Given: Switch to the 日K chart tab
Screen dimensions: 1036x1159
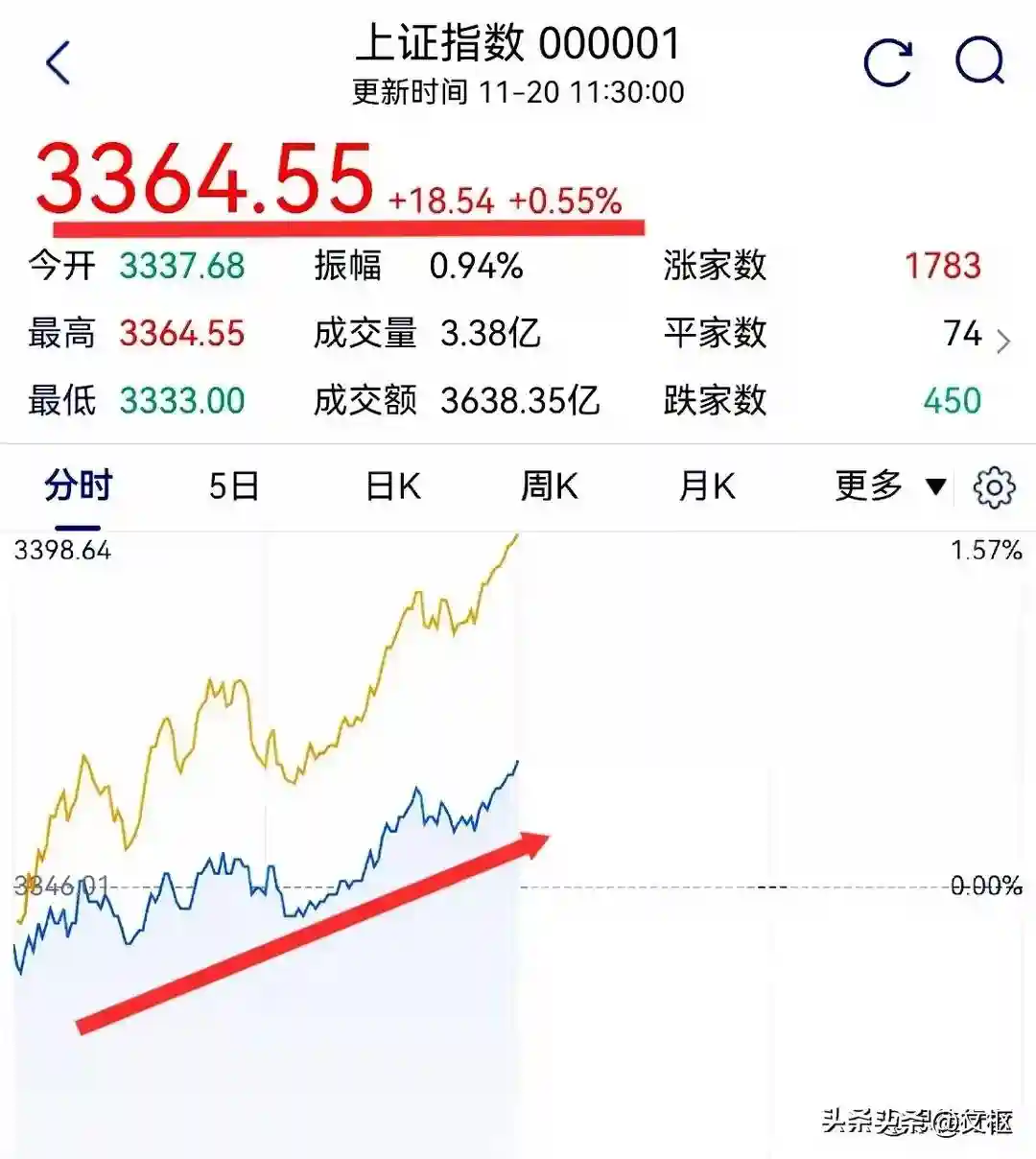Looking at the screenshot, I should (x=393, y=486).
